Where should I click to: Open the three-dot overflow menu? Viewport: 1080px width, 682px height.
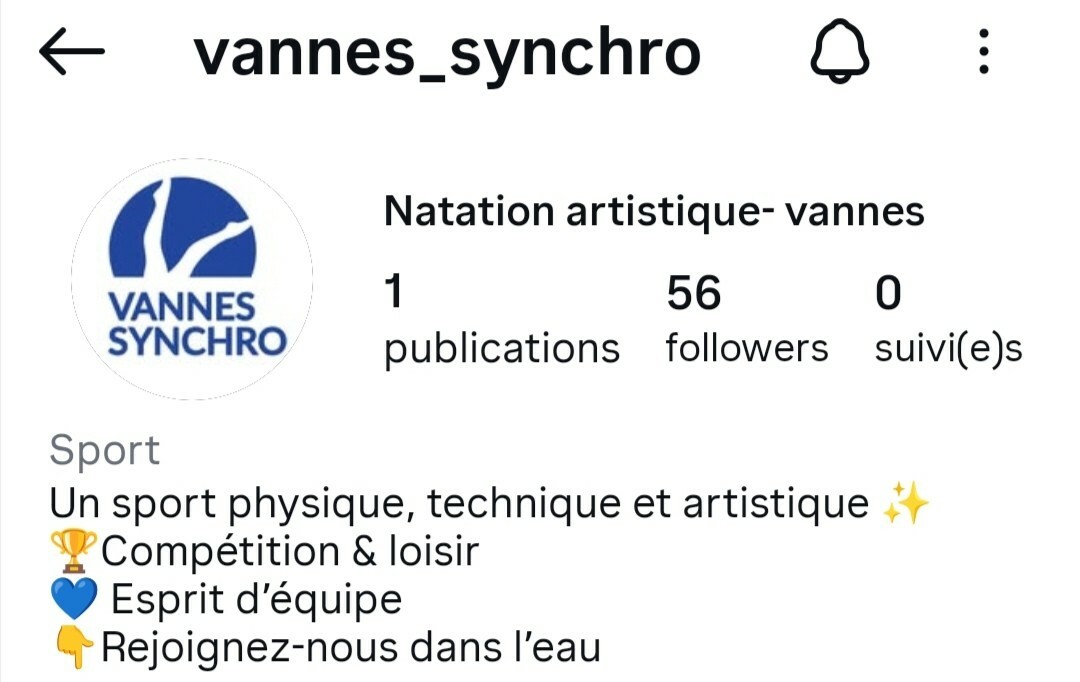(x=984, y=52)
